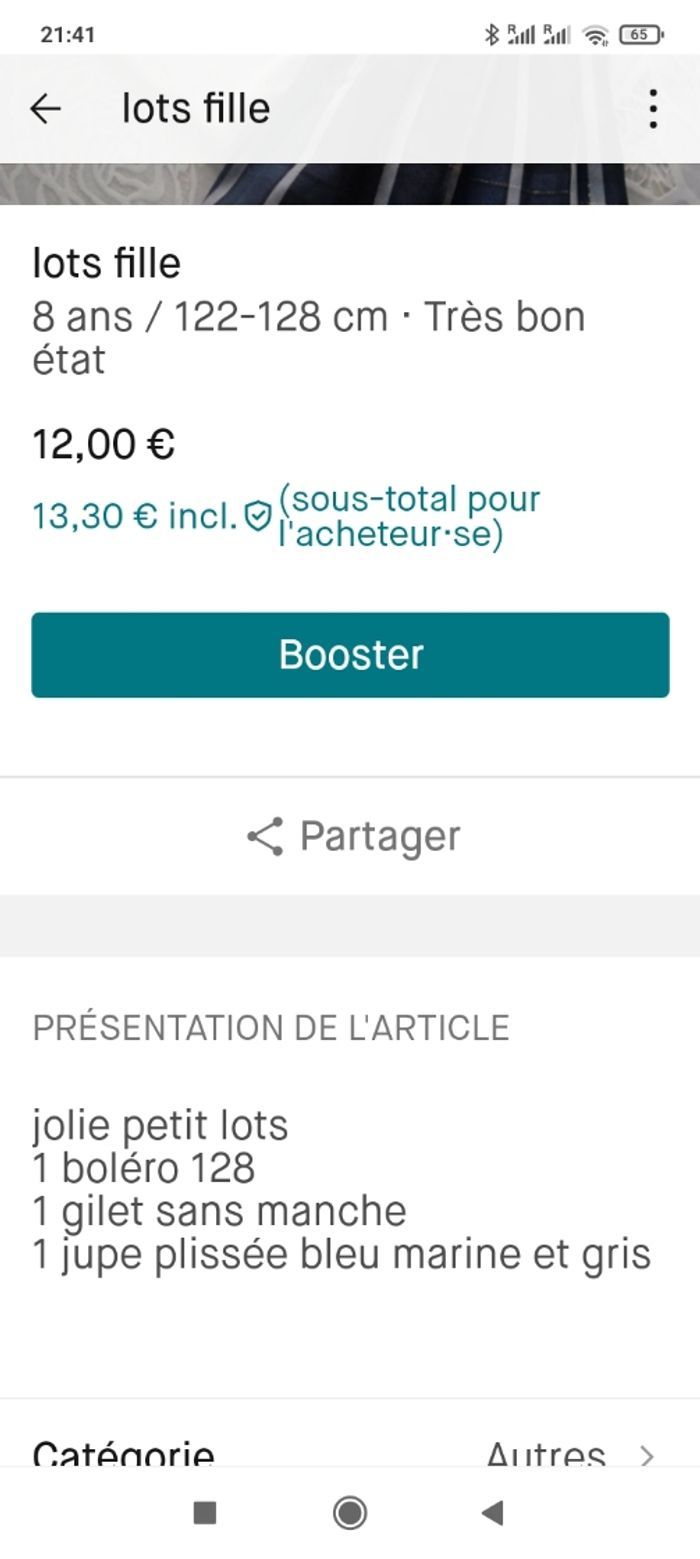Image resolution: width=700 pixels, height=1559 pixels.
Task: Go to the system home screen
Action: coord(350,1513)
